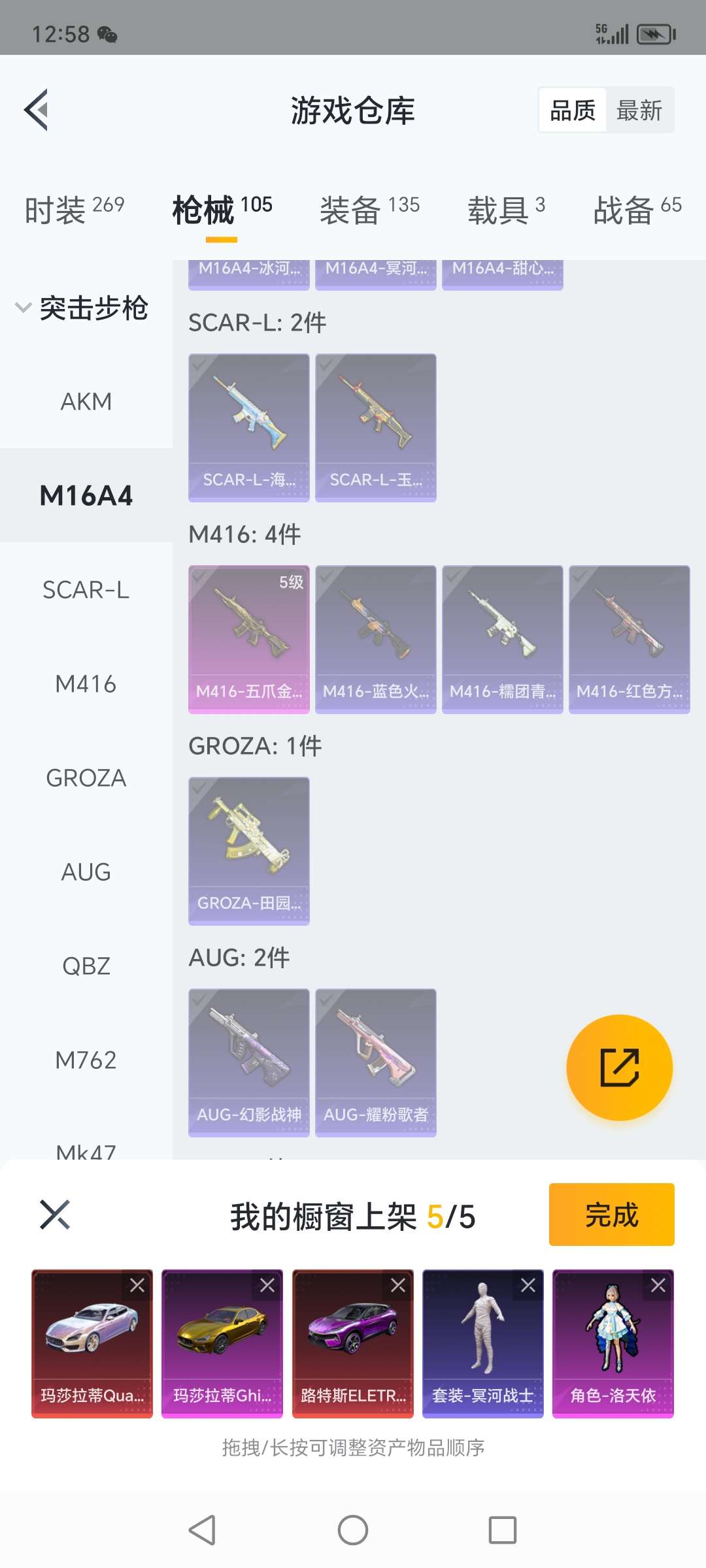Remove 套装-冥河战士 from the showcase
The image size is (706, 1568).
[528, 1285]
